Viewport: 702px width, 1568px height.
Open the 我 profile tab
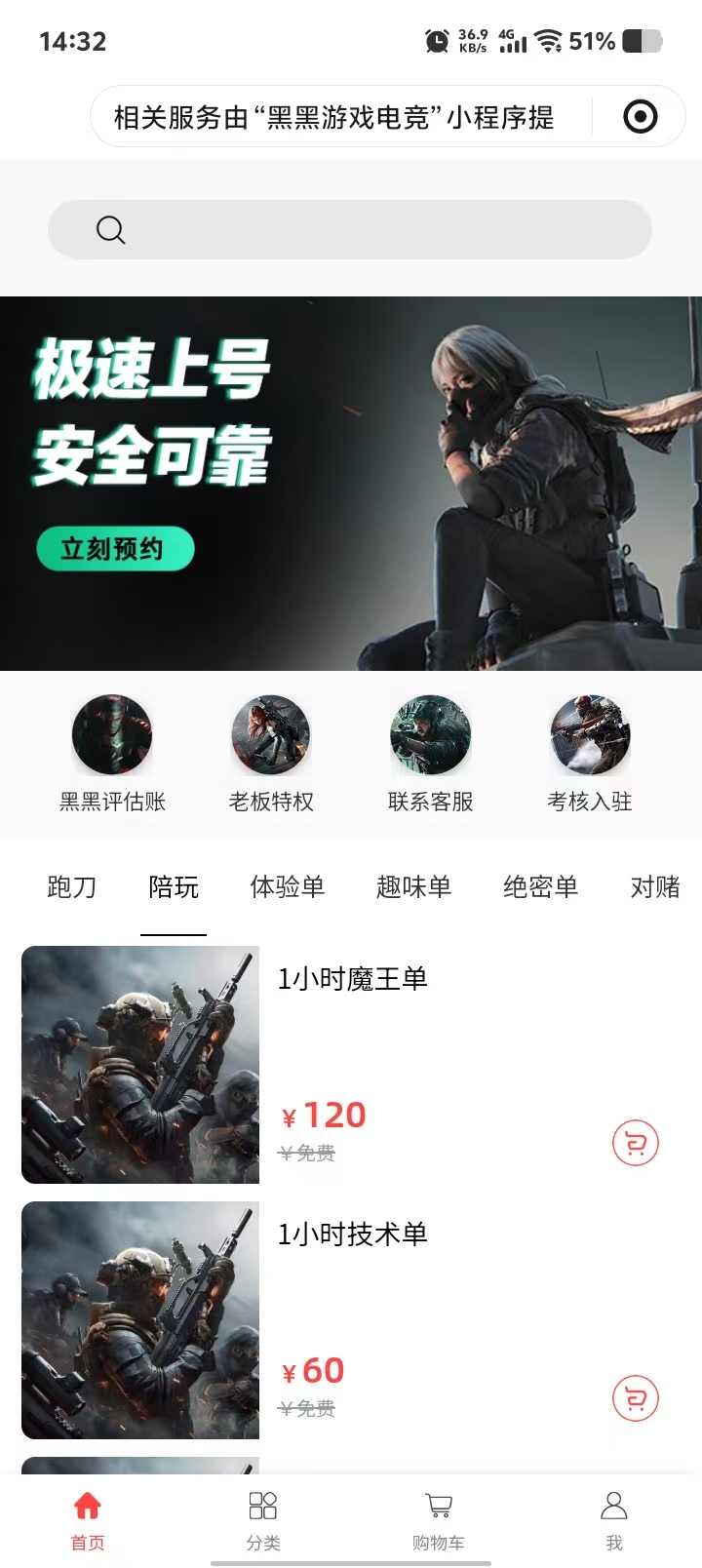pos(614,1519)
